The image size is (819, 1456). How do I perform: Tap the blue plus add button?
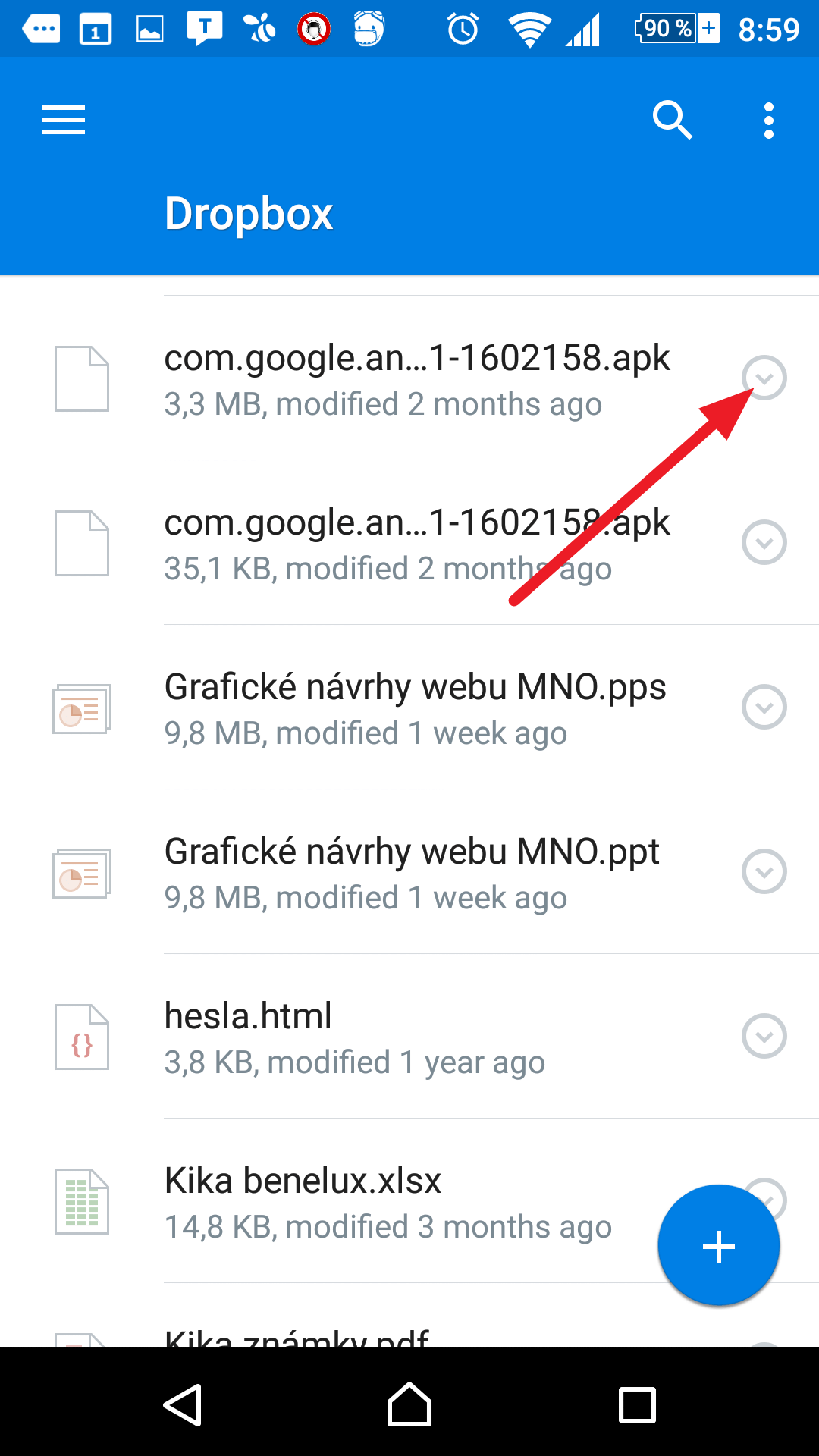718,1245
